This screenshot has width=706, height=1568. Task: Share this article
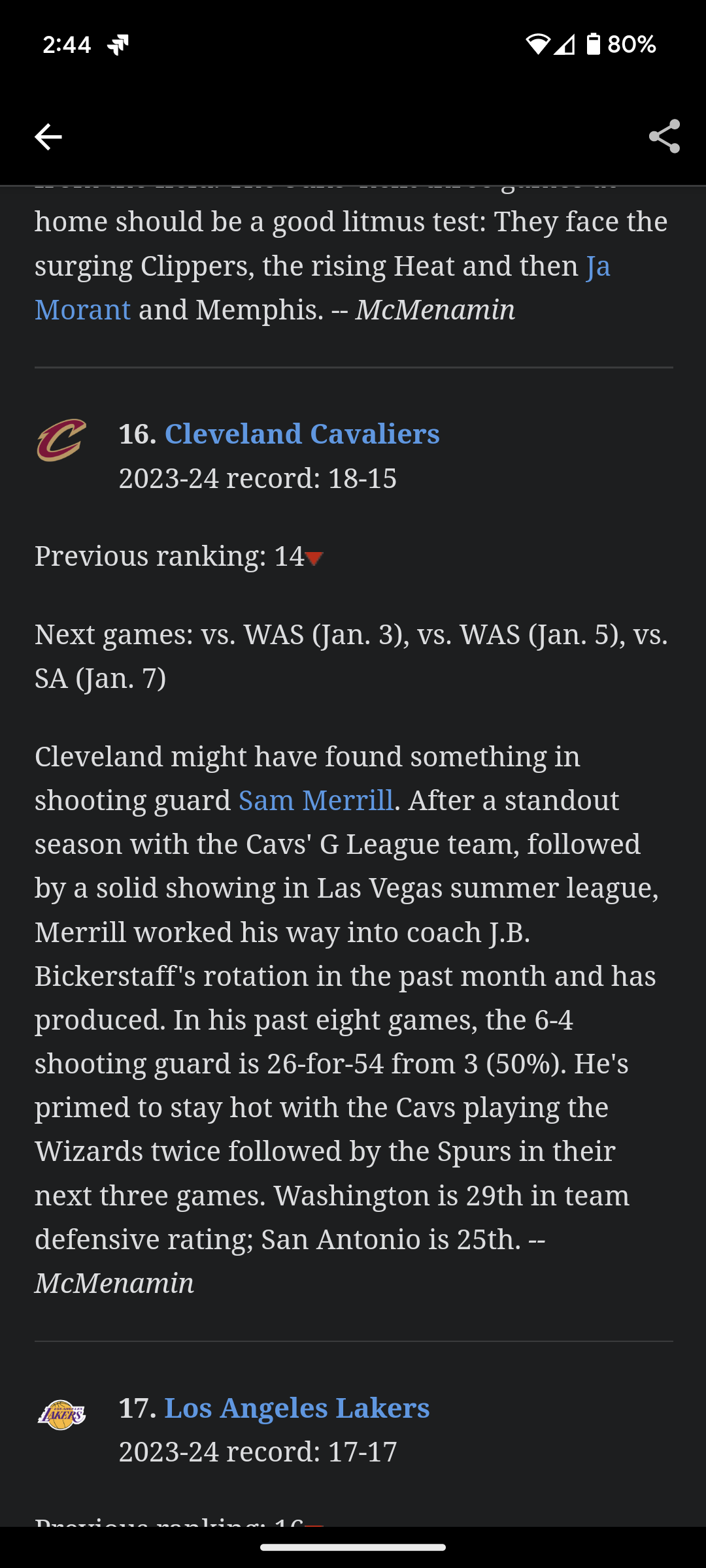(x=664, y=137)
